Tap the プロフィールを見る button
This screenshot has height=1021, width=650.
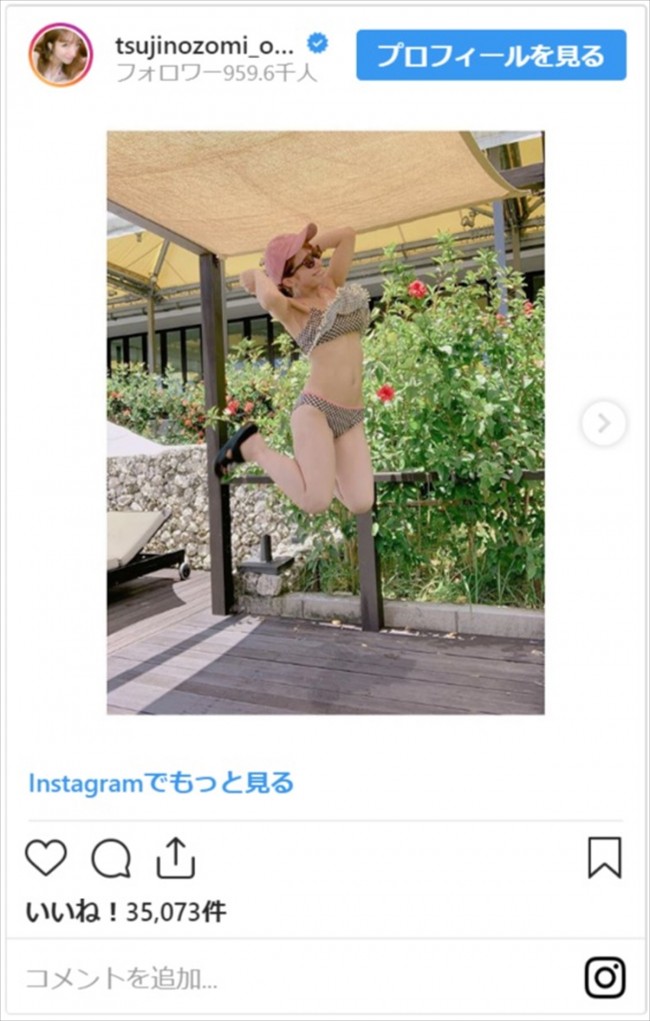491,55
